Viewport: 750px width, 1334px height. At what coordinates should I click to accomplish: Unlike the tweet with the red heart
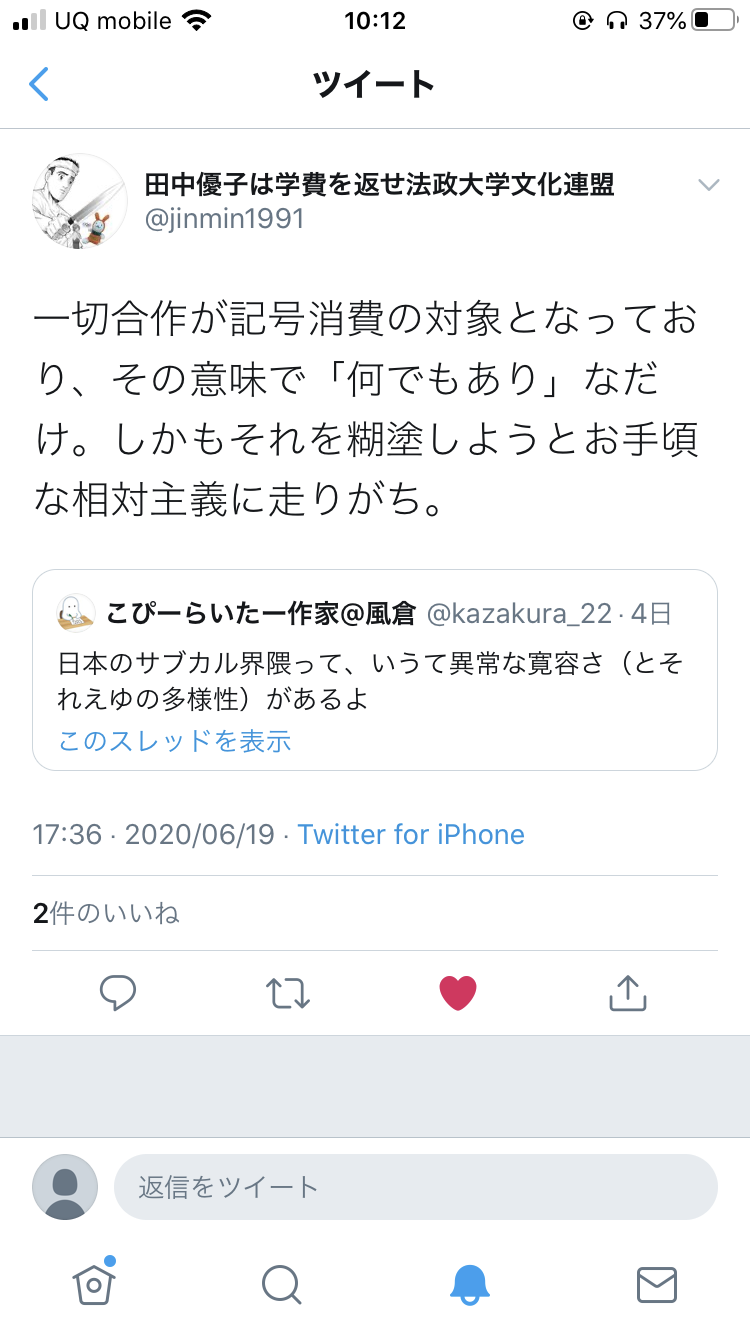click(458, 992)
